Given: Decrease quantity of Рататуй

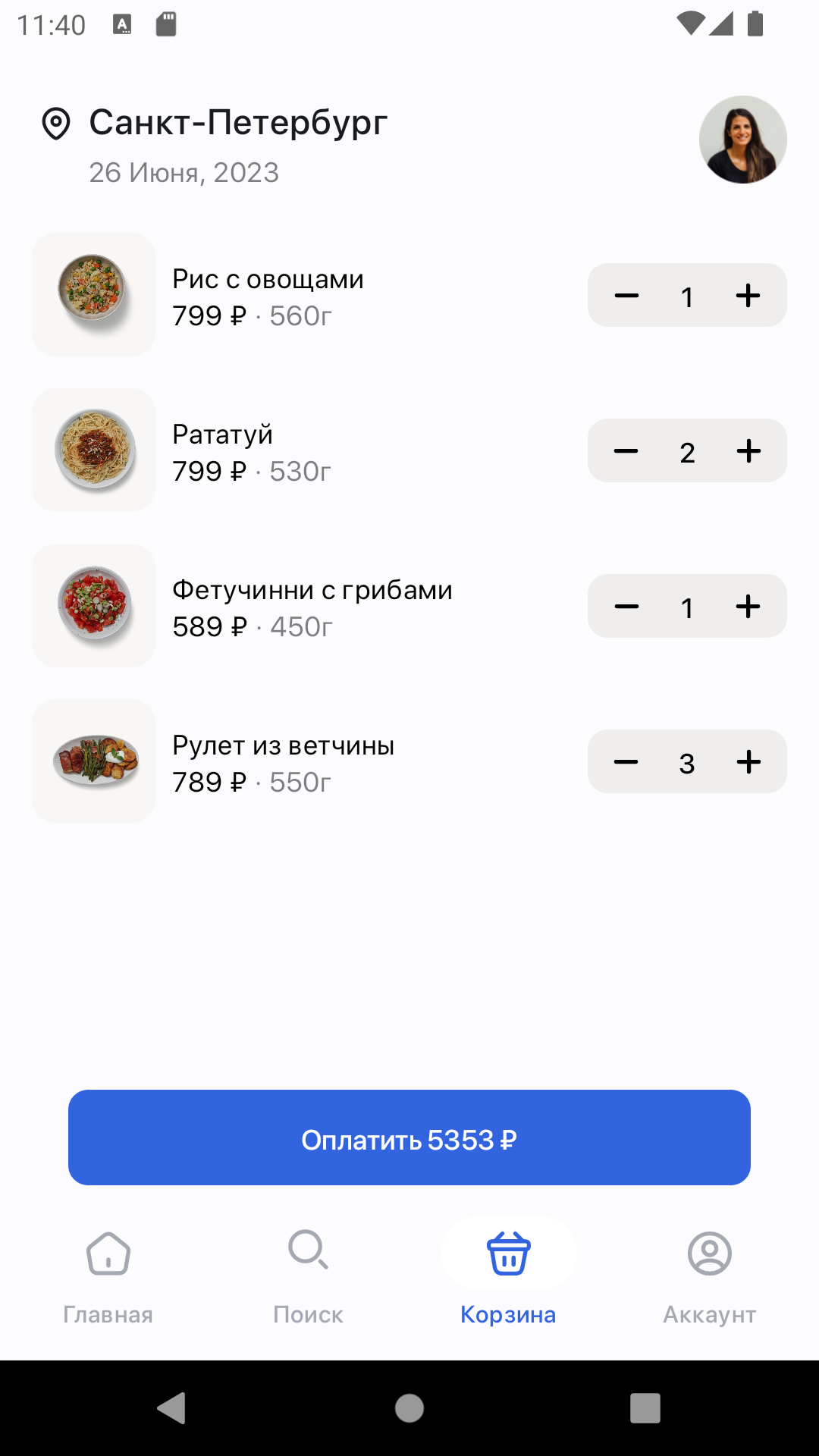Looking at the screenshot, I should tap(626, 450).
